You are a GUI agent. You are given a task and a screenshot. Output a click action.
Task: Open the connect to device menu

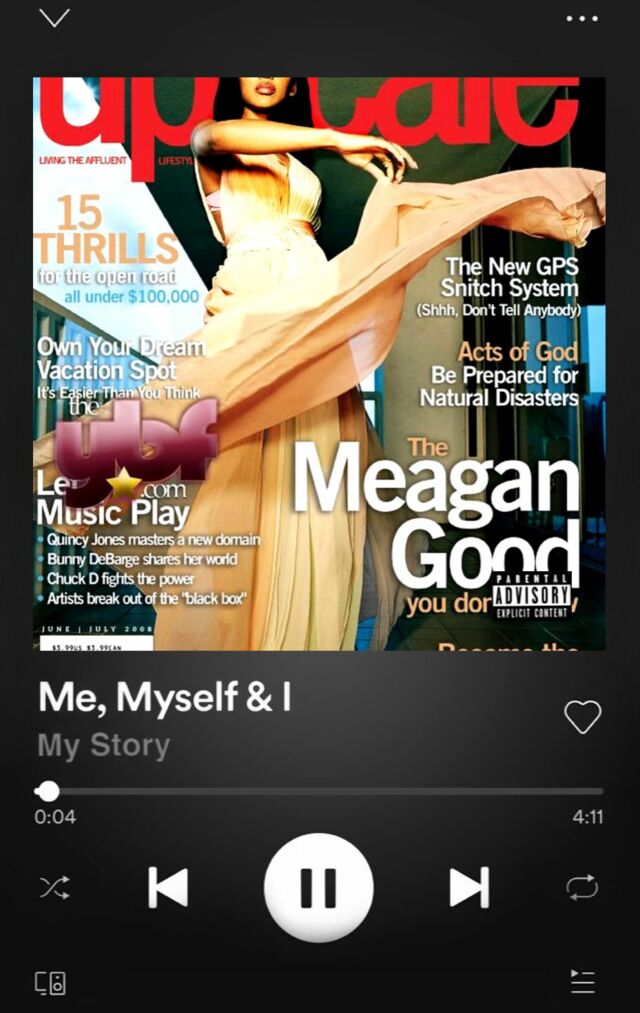[51, 982]
